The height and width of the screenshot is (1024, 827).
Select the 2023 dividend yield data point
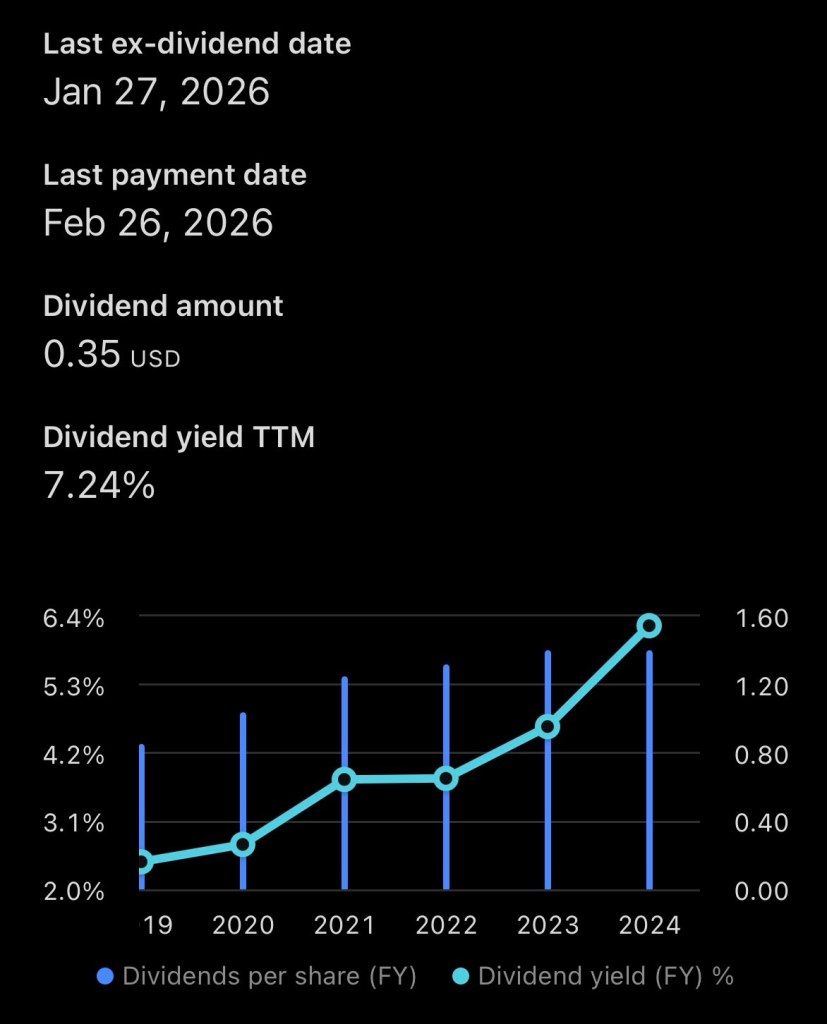click(547, 727)
